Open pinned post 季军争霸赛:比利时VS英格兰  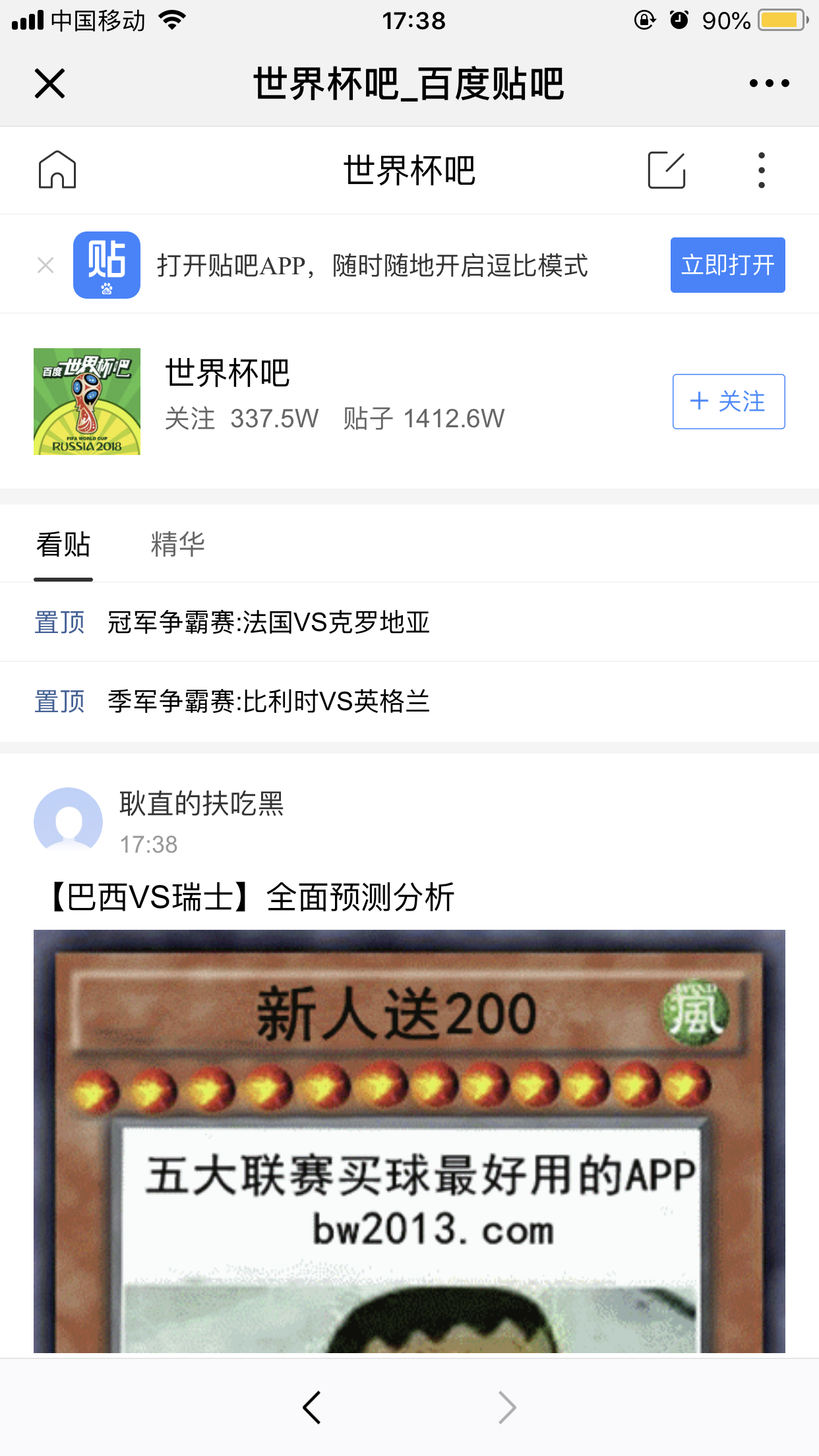268,702
